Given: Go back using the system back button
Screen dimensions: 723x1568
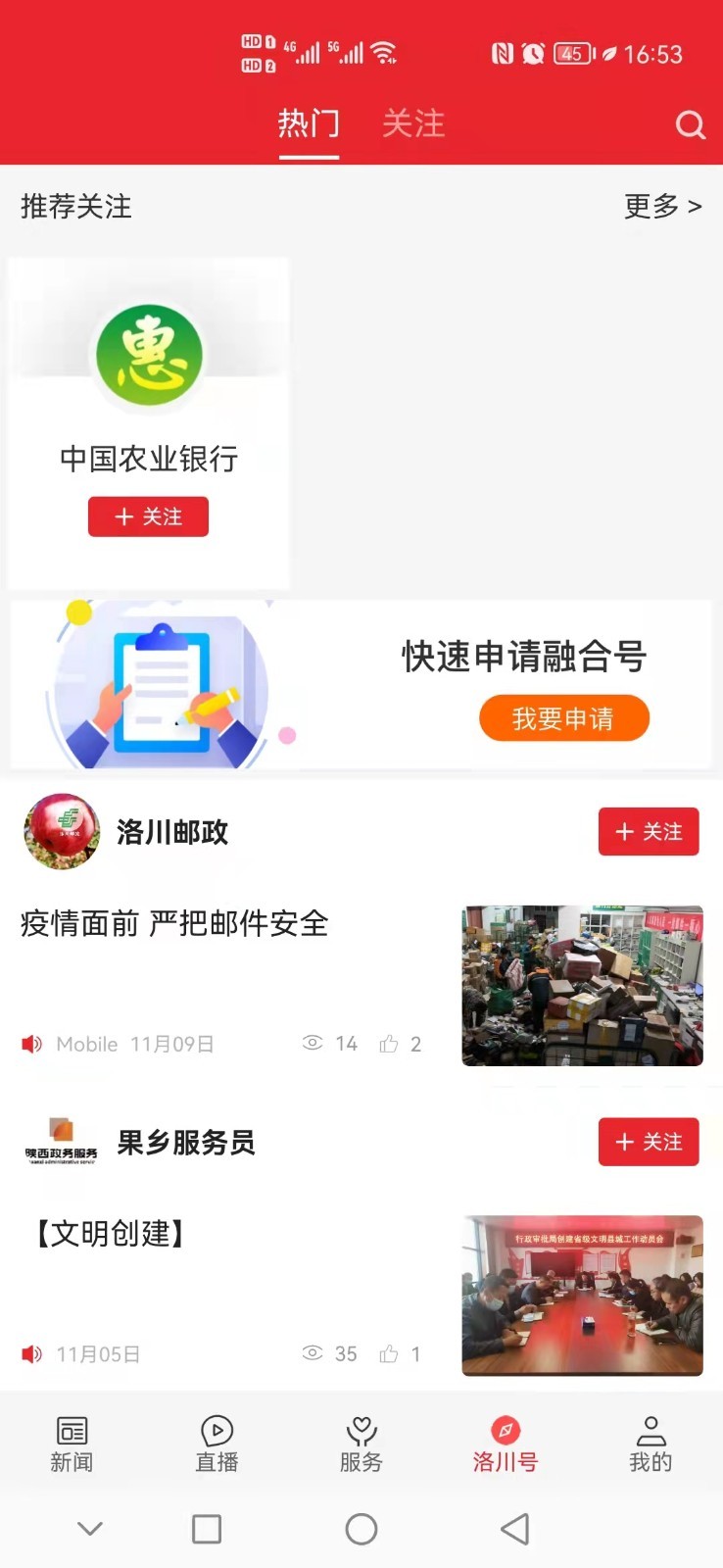Looking at the screenshot, I should pos(514,1529).
